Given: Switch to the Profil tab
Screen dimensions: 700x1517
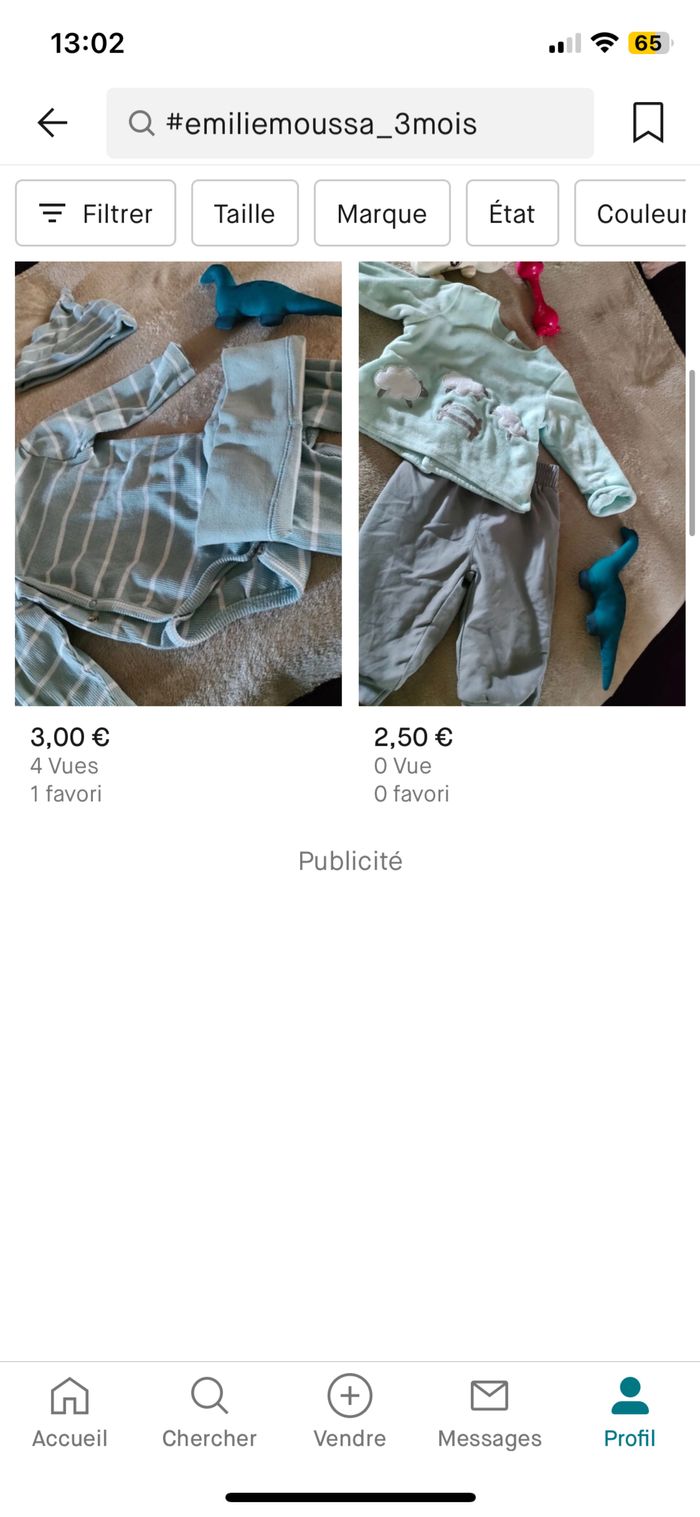Looking at the screenshot, I should click(x=630, y=1412).
